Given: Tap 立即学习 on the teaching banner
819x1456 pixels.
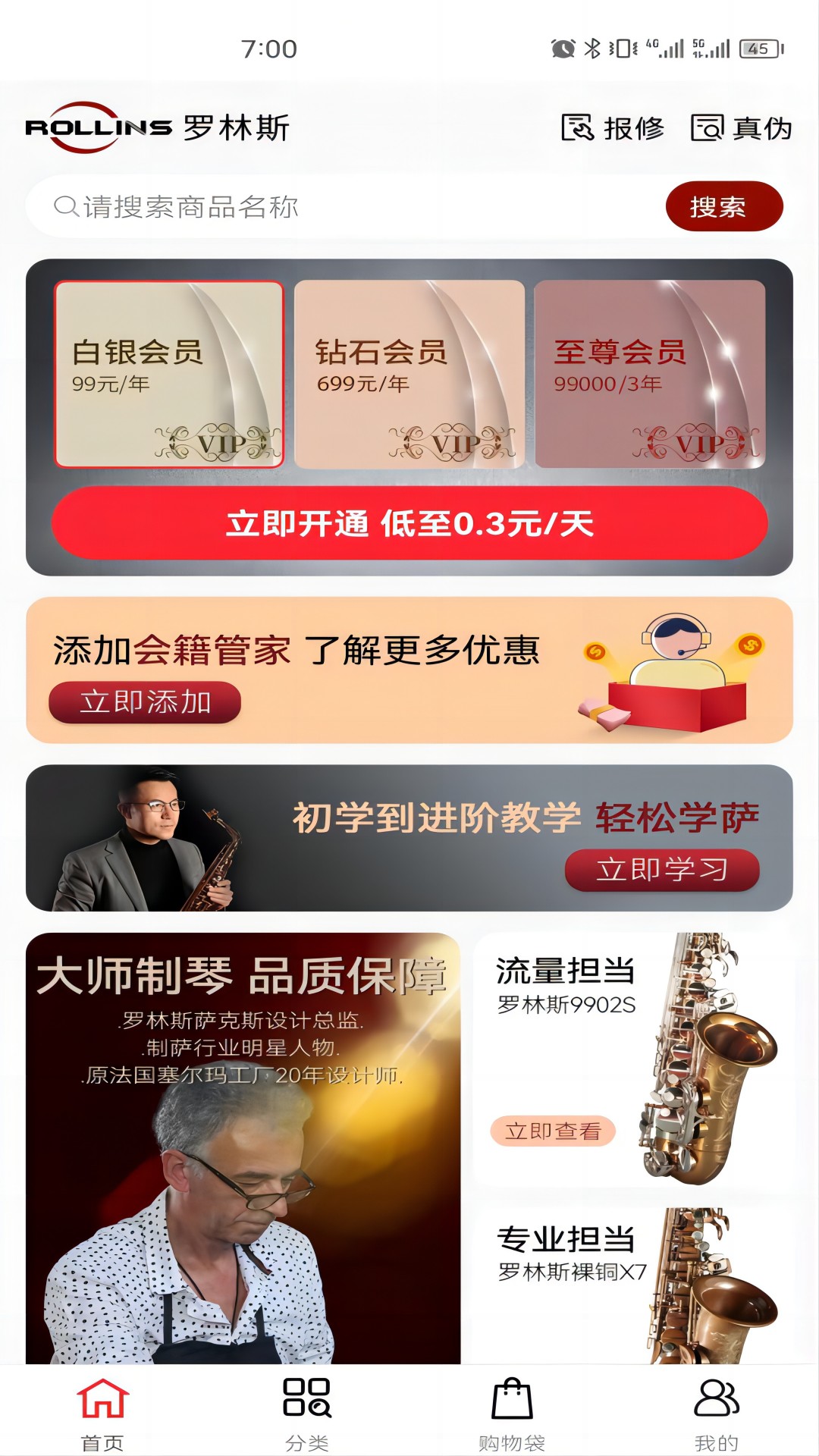Looking at the screenshot, I should 661,869.
